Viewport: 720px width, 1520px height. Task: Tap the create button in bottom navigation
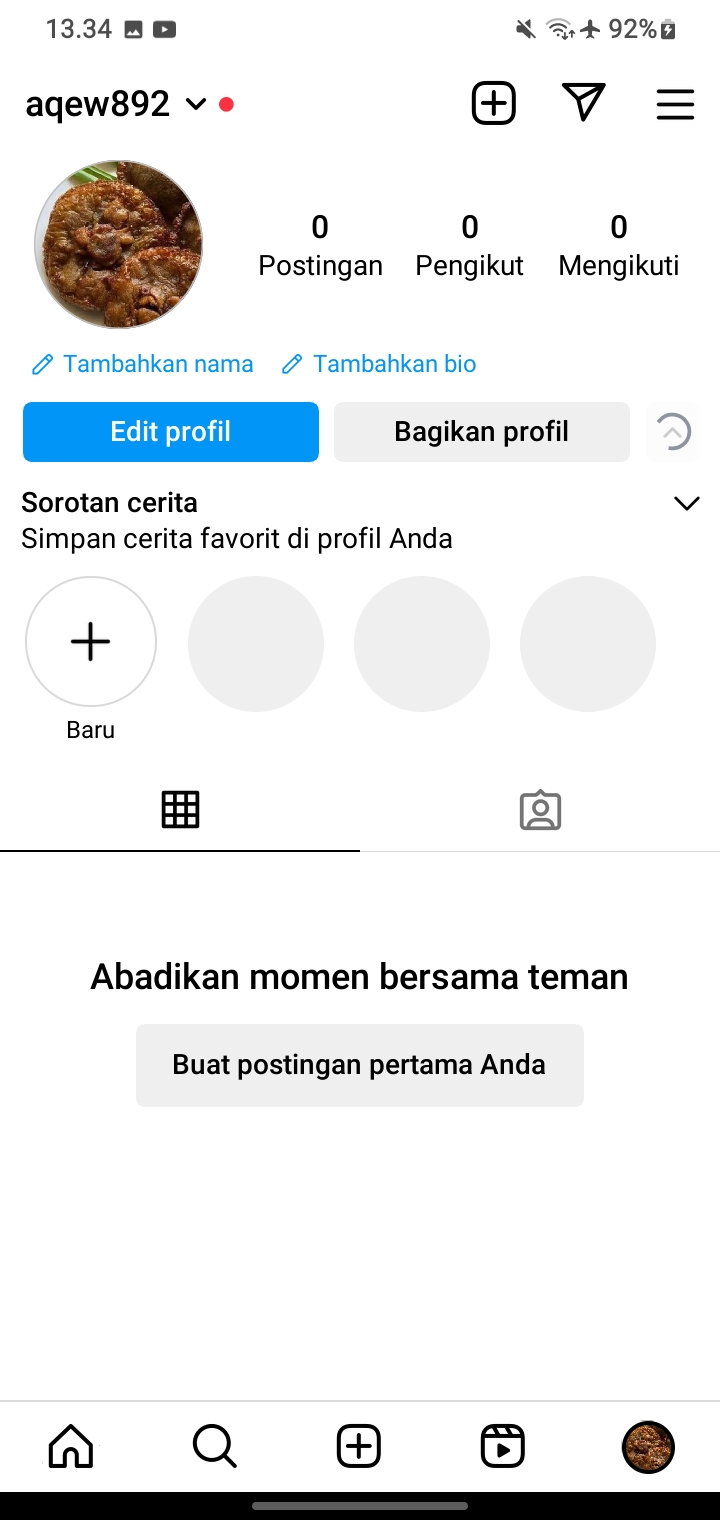(359, 1446)
